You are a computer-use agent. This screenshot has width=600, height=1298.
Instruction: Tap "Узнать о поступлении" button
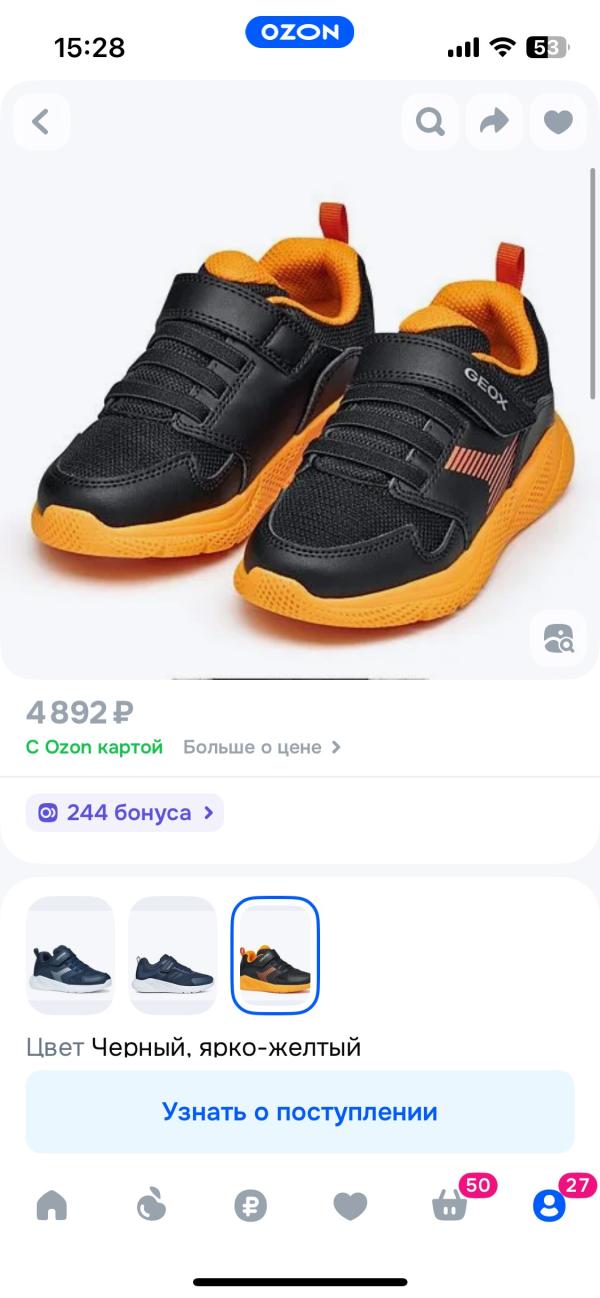click(300, 1112)
